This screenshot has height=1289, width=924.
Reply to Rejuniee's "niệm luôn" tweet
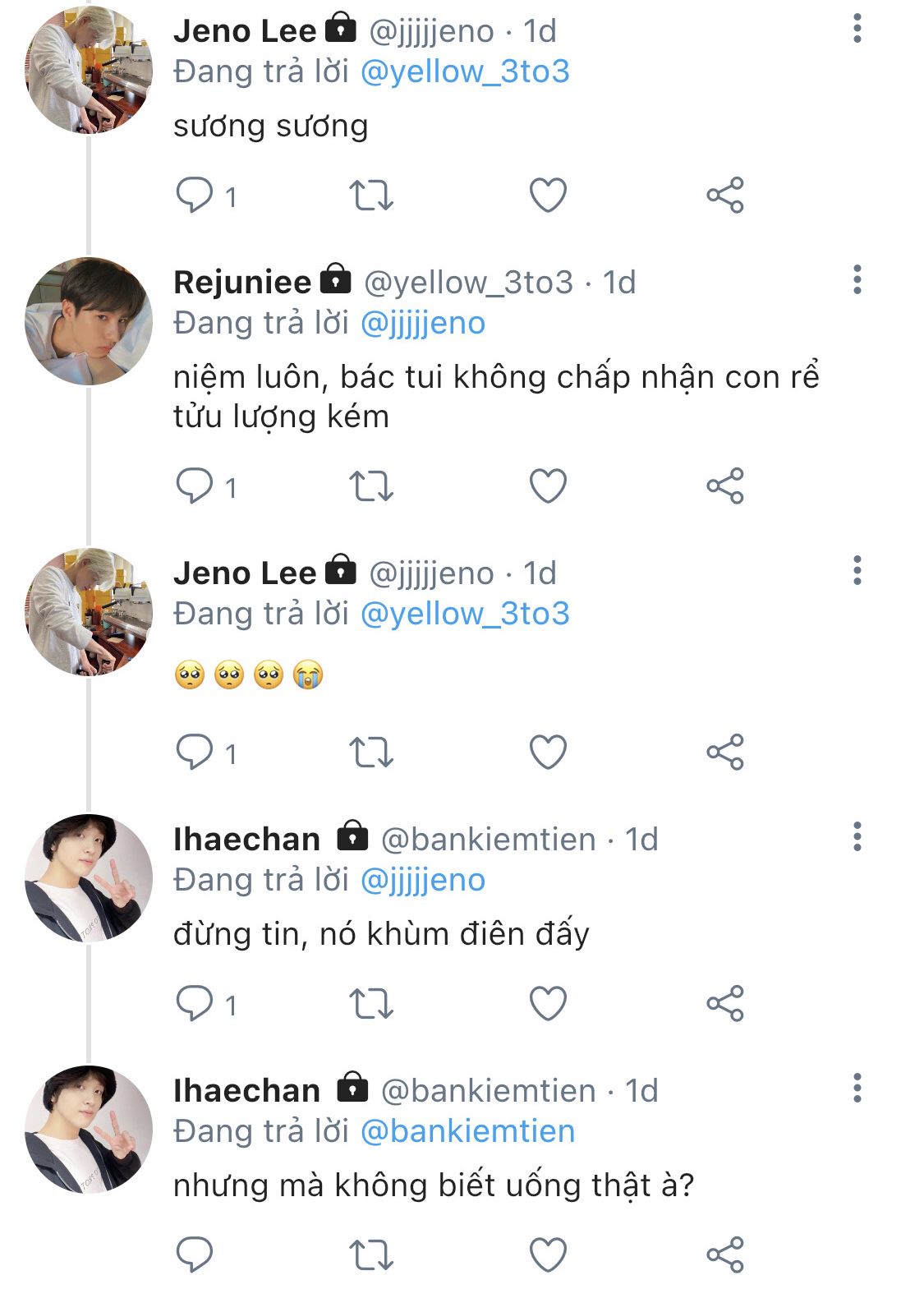click(195, 486)
